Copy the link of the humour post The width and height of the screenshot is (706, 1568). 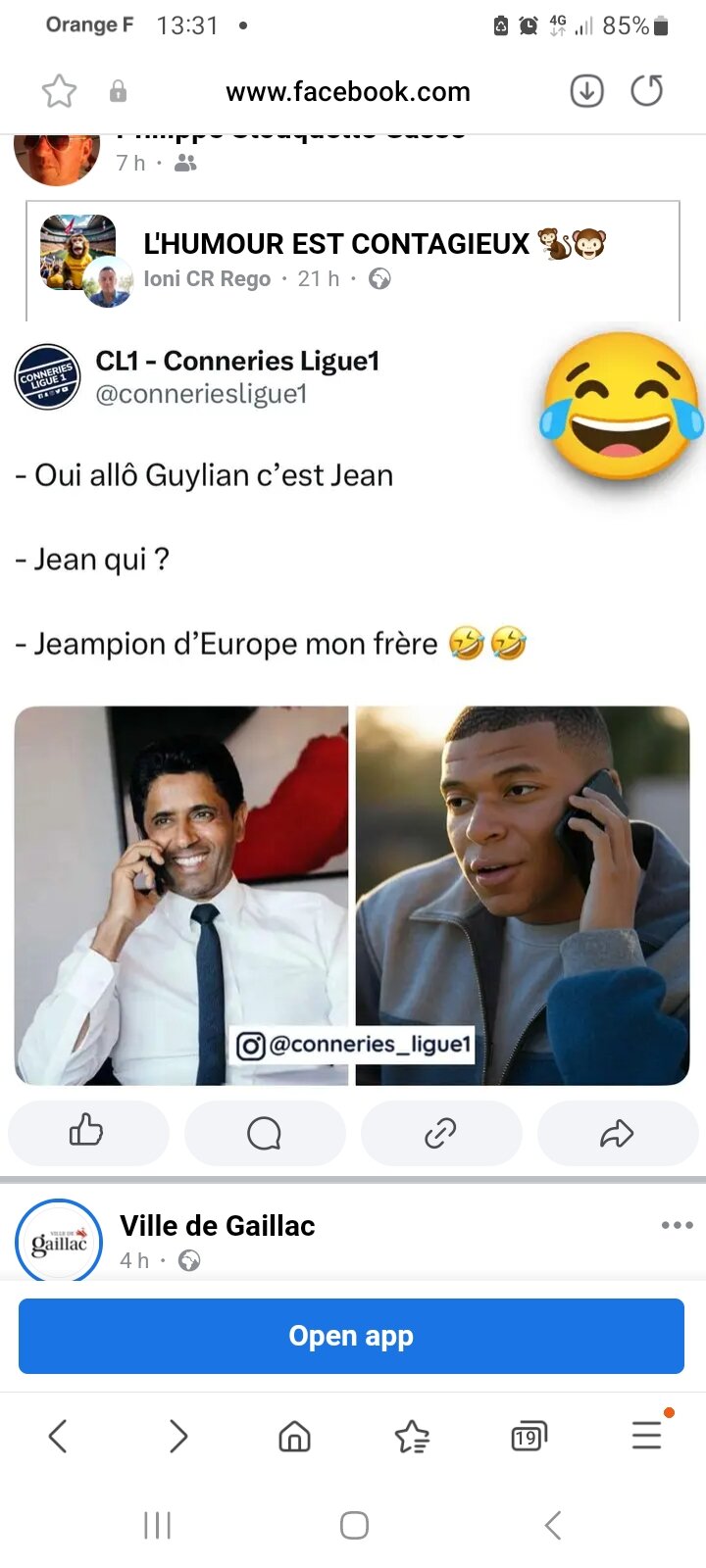click(440, 1133)
